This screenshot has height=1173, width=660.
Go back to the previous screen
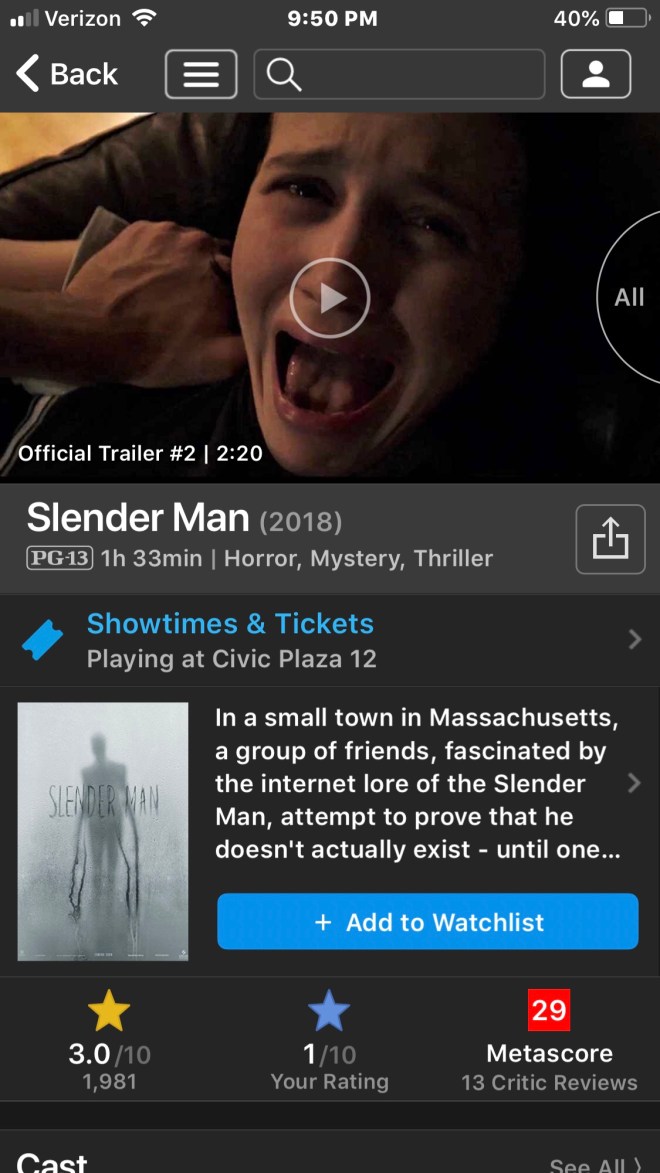[x=66, y=74]
